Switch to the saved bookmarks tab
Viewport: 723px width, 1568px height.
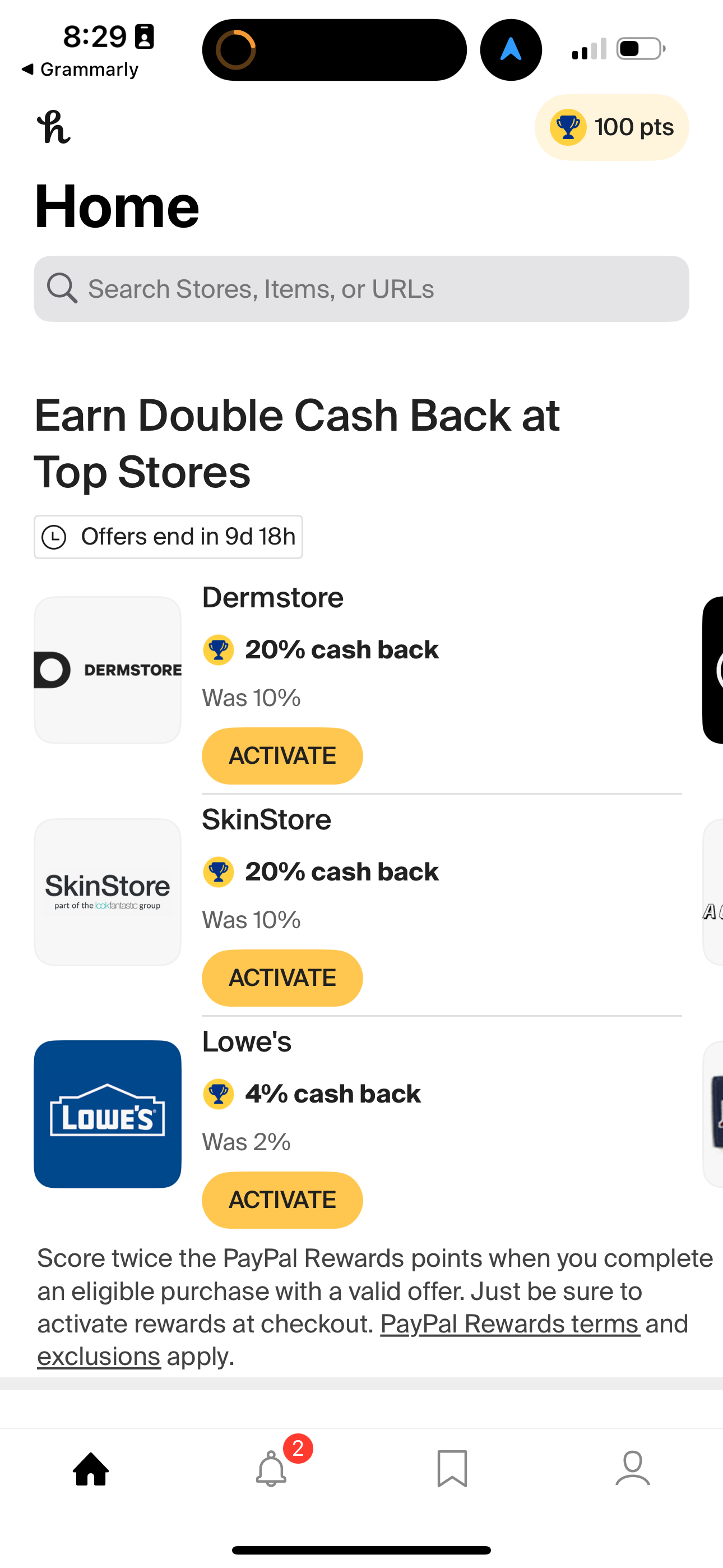[452, 1468]
